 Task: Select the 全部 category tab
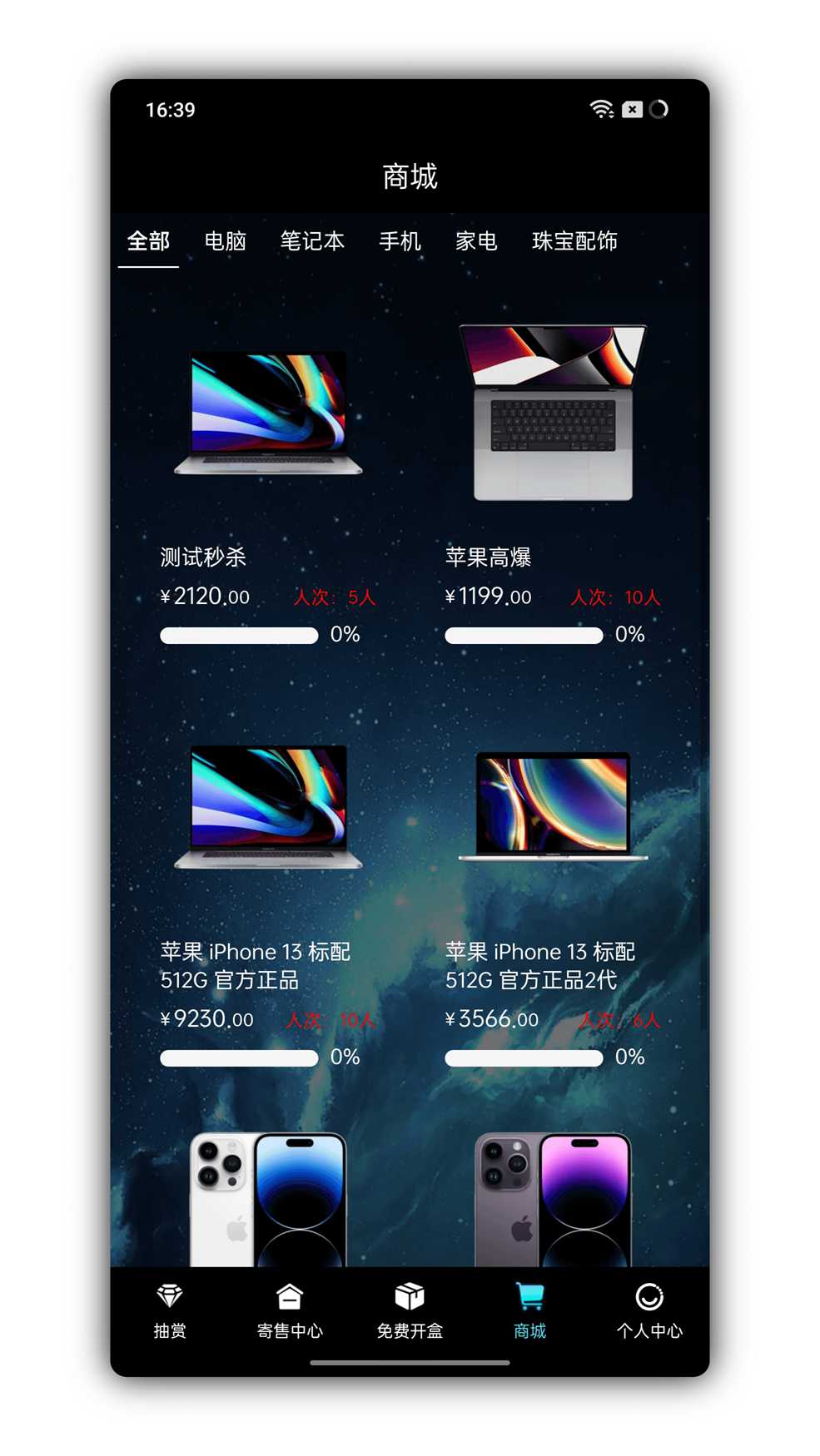(x=148, y=241)
